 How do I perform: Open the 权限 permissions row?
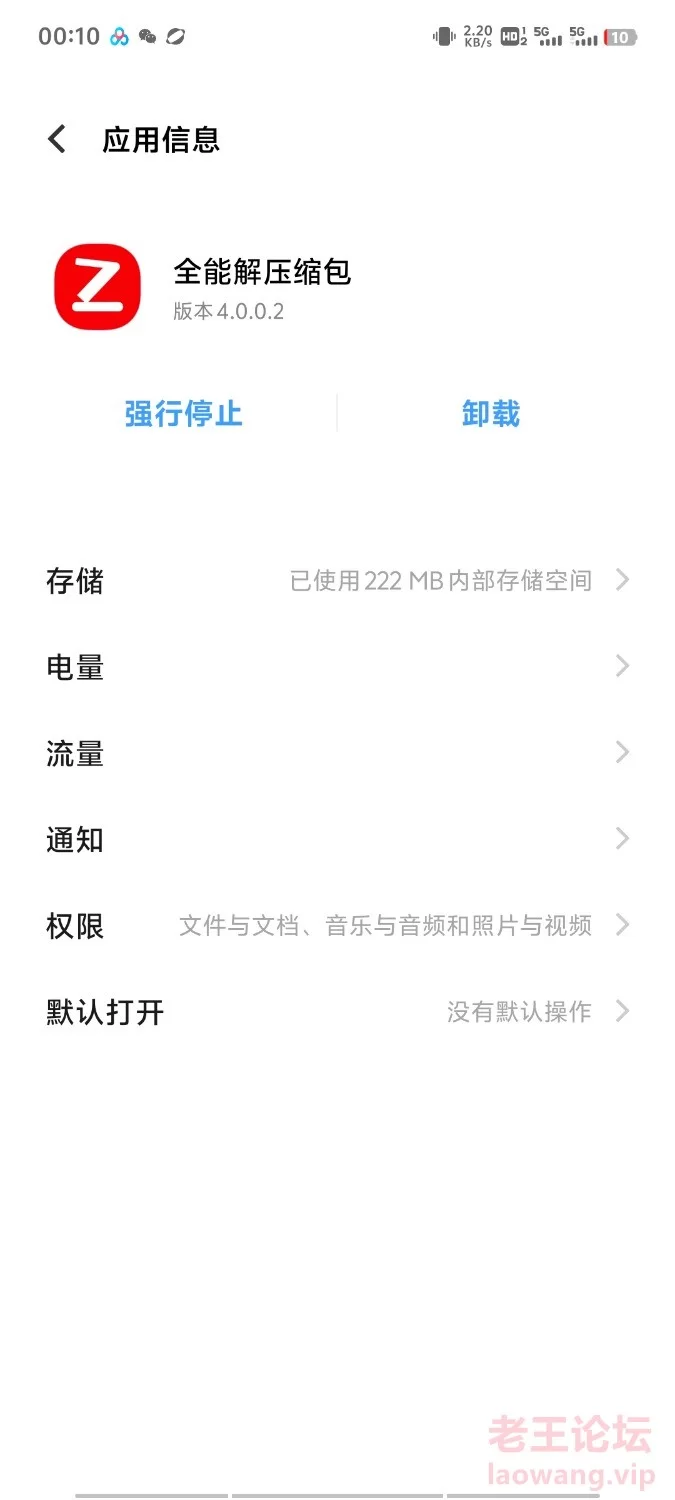click(x=337, y=925)
